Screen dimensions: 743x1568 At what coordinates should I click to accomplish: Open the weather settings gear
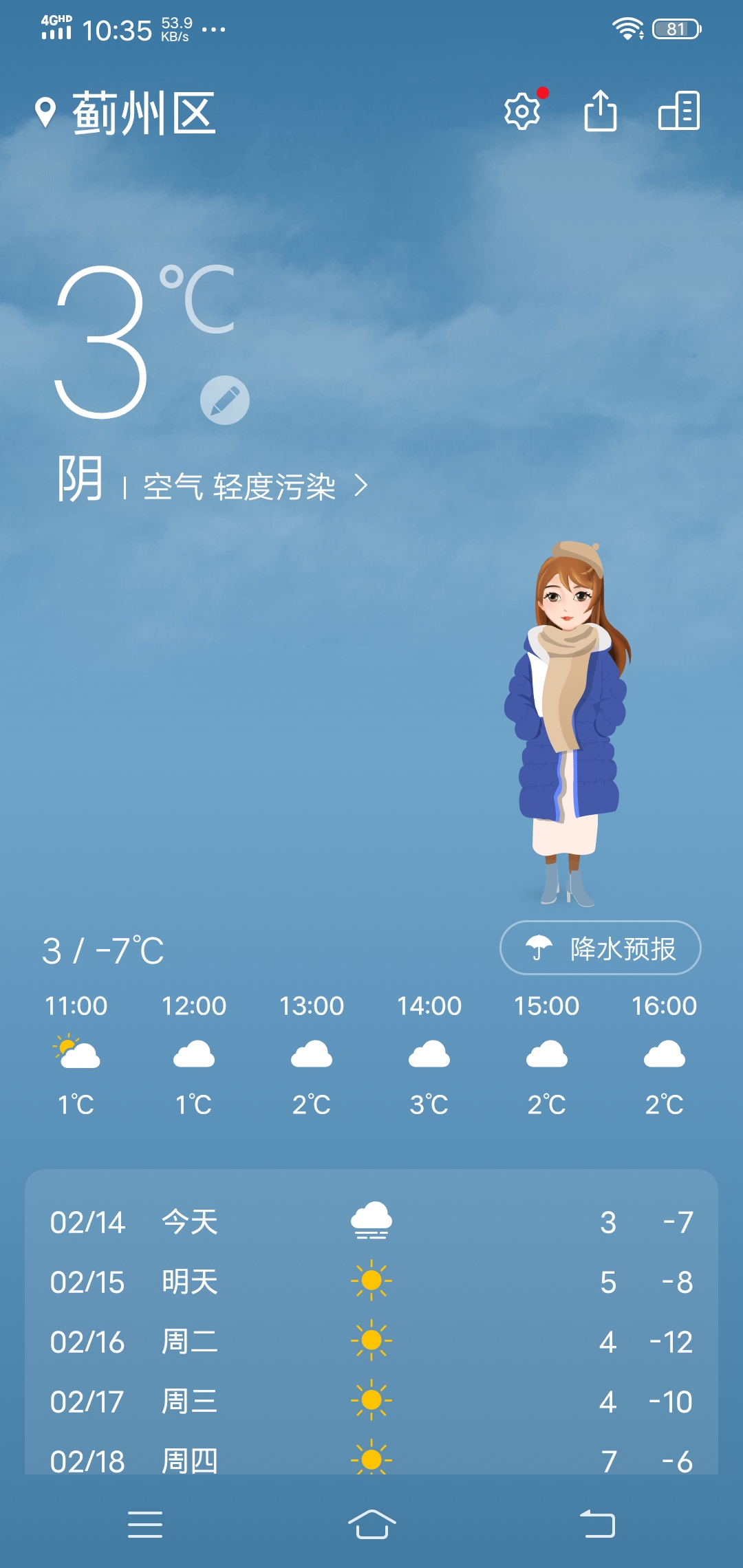pyautogui.click(x=522, y=111)
